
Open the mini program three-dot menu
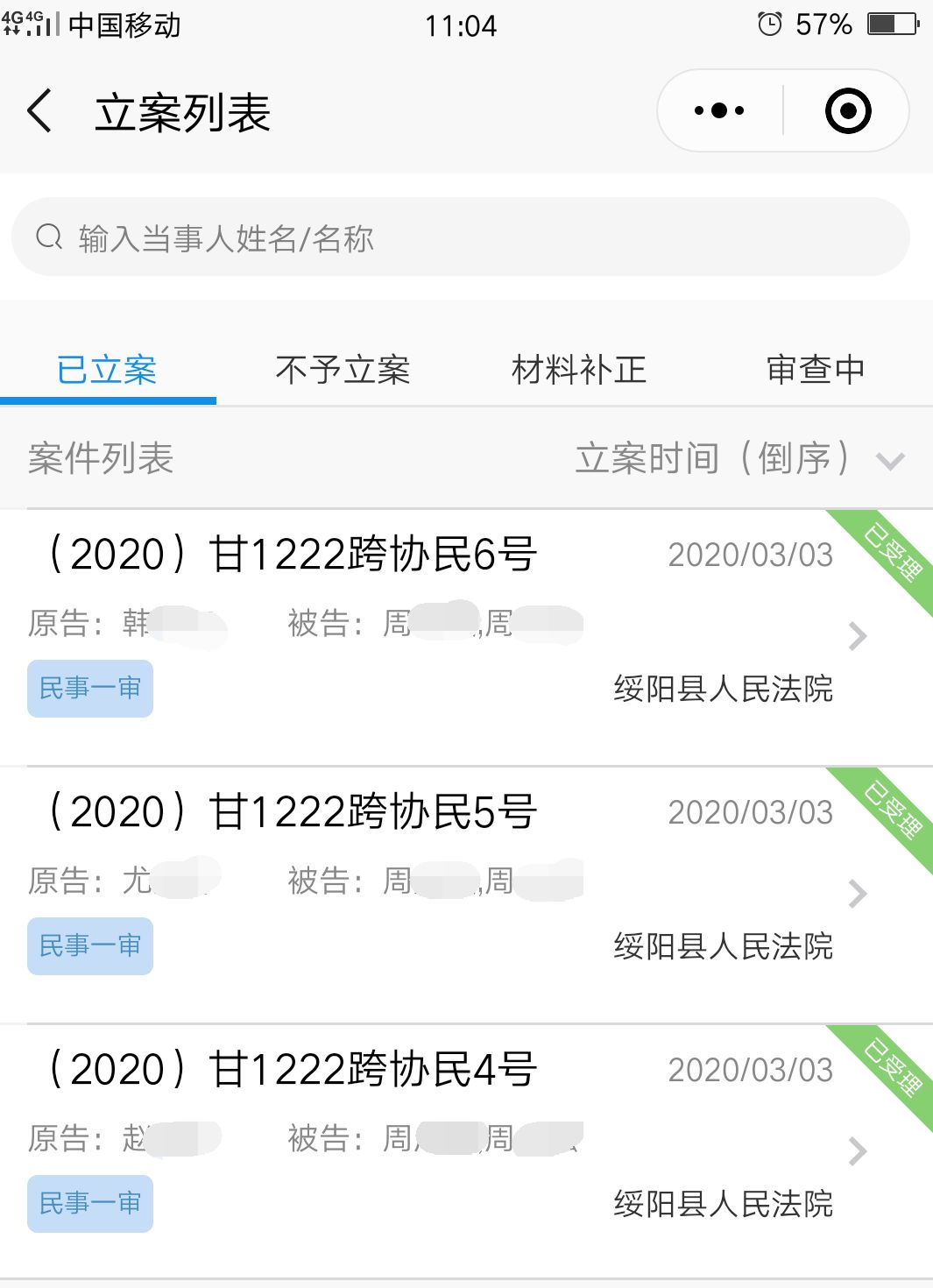point(719,111)
